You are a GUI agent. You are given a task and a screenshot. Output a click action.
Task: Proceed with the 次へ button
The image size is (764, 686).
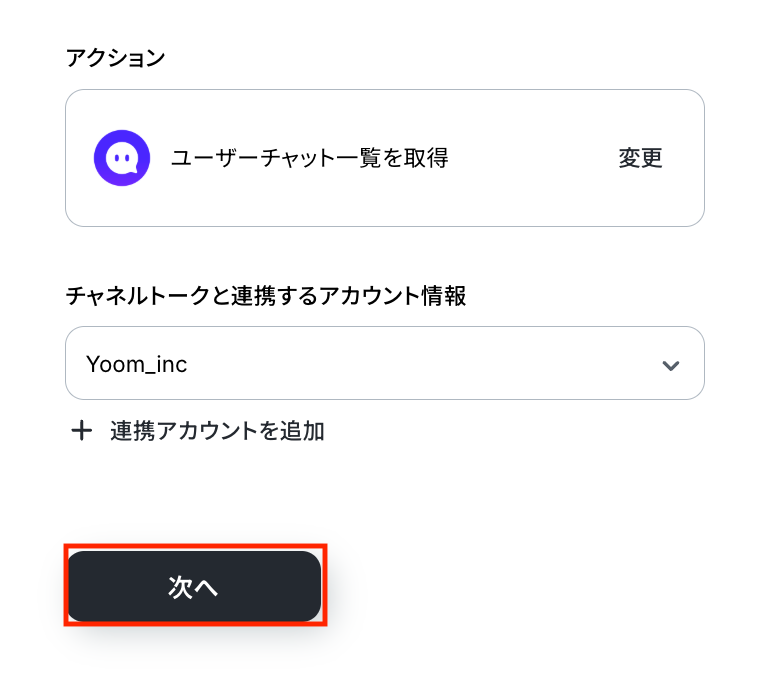coord(194,587)
